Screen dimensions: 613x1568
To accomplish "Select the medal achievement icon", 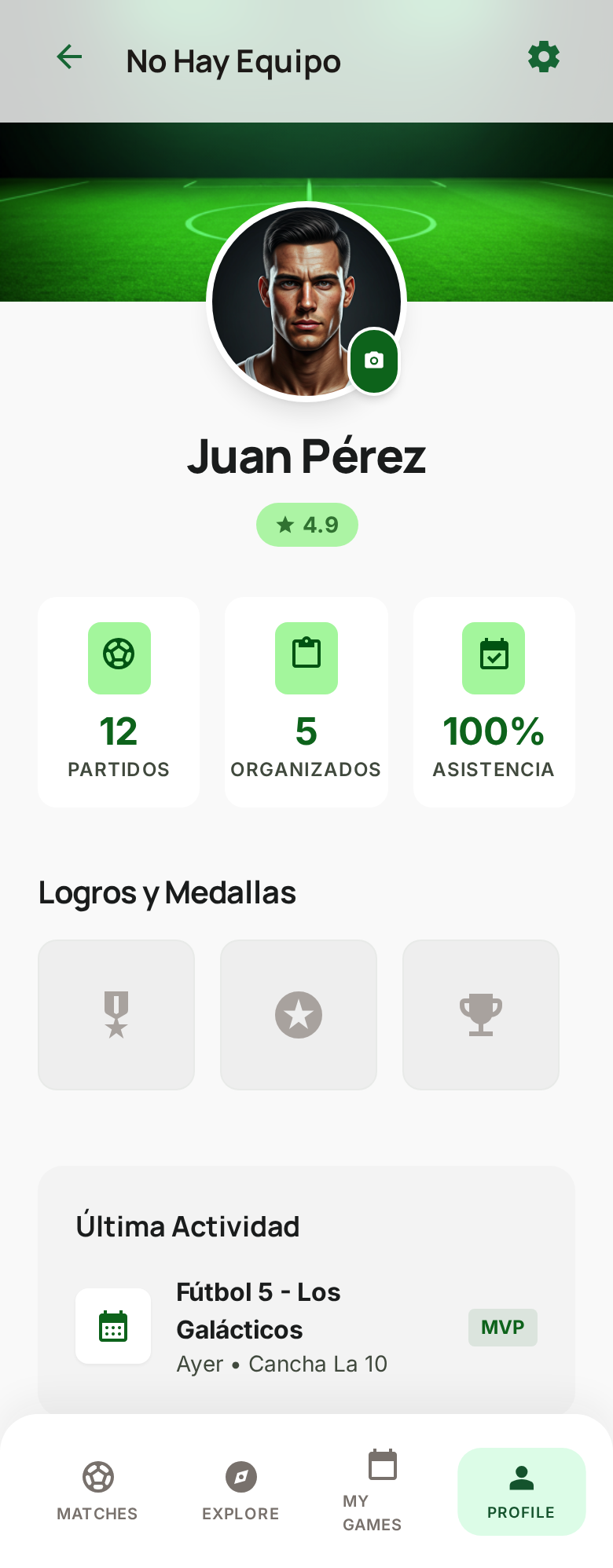I will pyautogui.click(x=116, y=1014).
